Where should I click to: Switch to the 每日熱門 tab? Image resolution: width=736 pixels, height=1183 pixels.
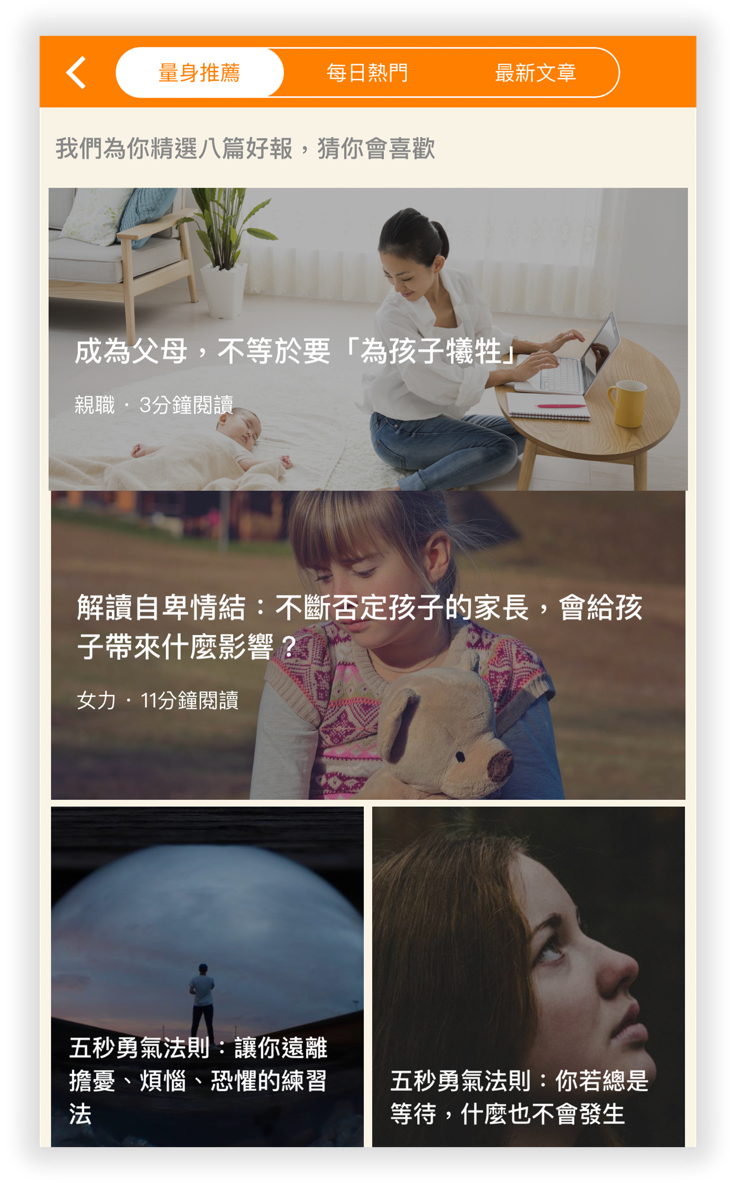click(367, 73)
